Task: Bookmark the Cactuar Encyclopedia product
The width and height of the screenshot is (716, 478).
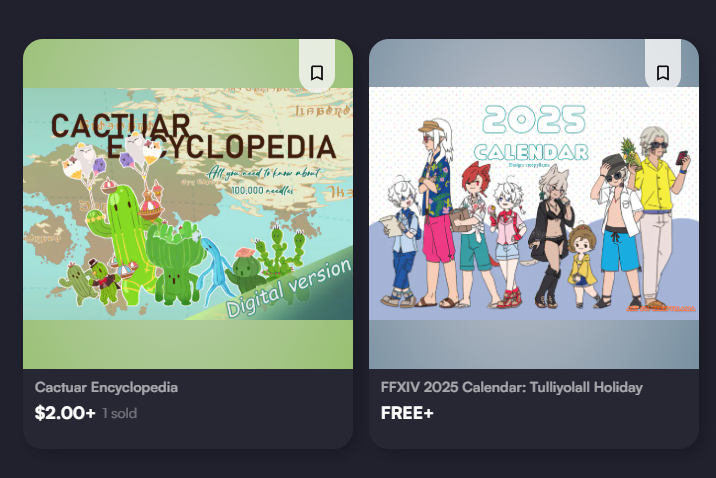Action: coord(316,73)
